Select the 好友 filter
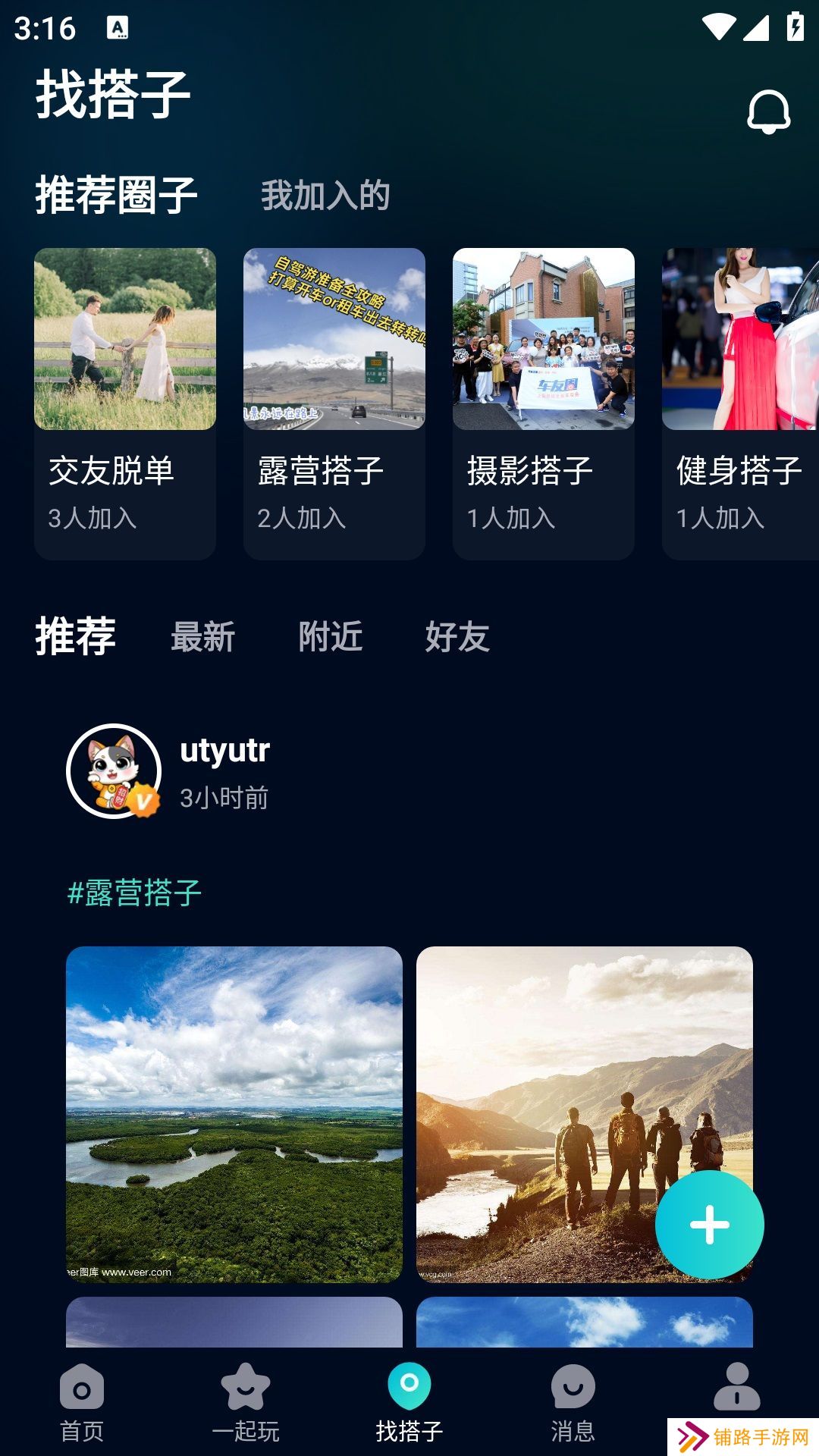 (458, 637)
